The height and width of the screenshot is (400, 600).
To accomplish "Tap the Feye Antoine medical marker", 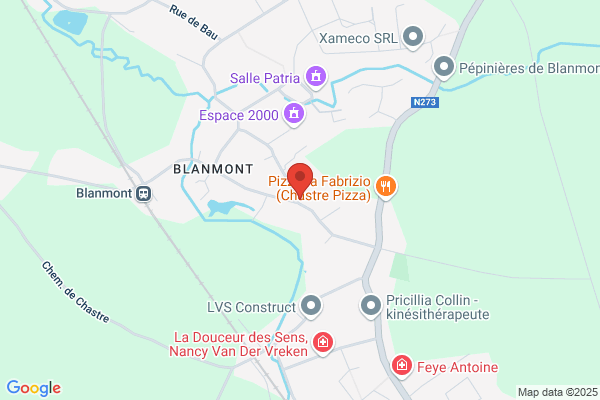I will pos(402,366).
